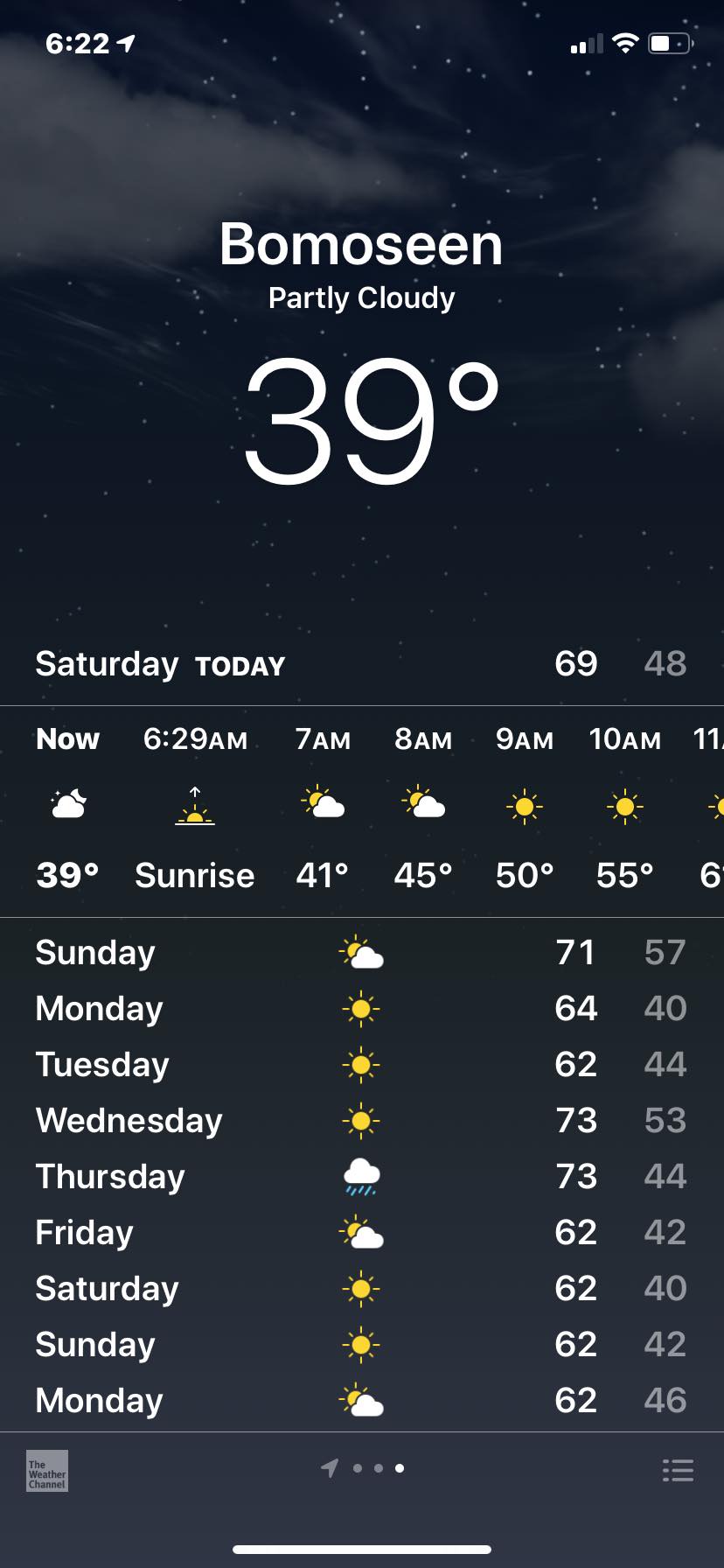This screenshot has width=724, height=1568.
Task: Open The Weather Channel link
Action: point(47,1471)
